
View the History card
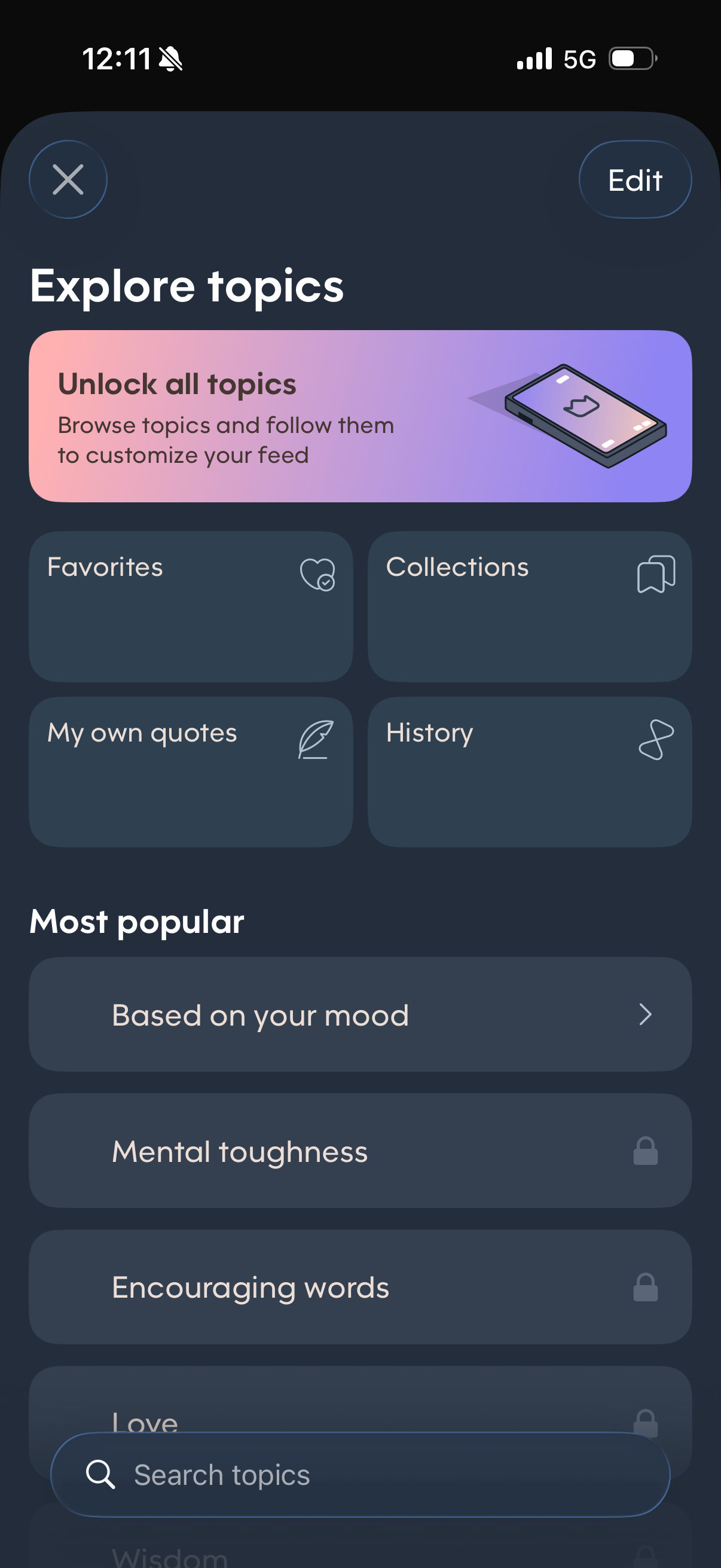pyautogui.click(x=528, y=771)
